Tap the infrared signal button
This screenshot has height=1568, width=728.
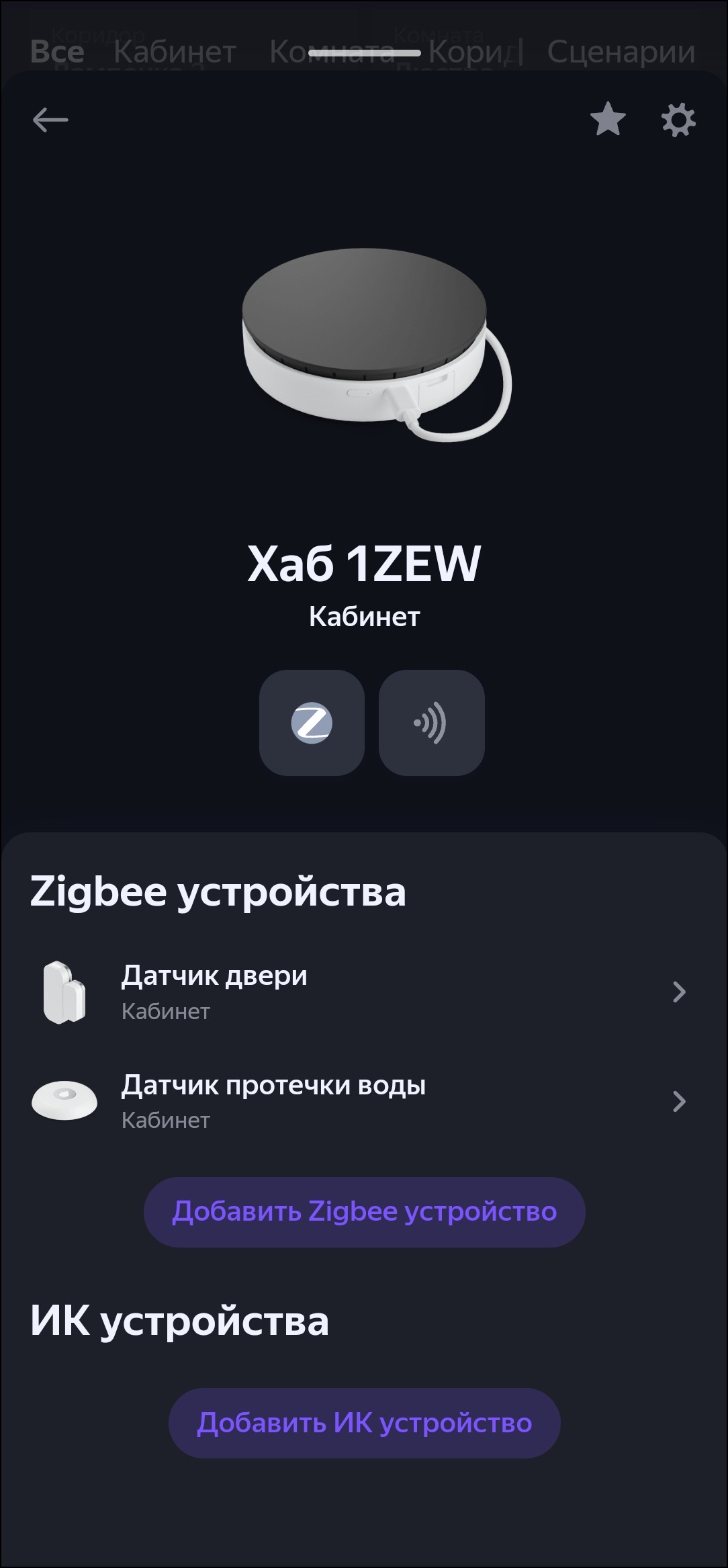(x=431, y=723)
